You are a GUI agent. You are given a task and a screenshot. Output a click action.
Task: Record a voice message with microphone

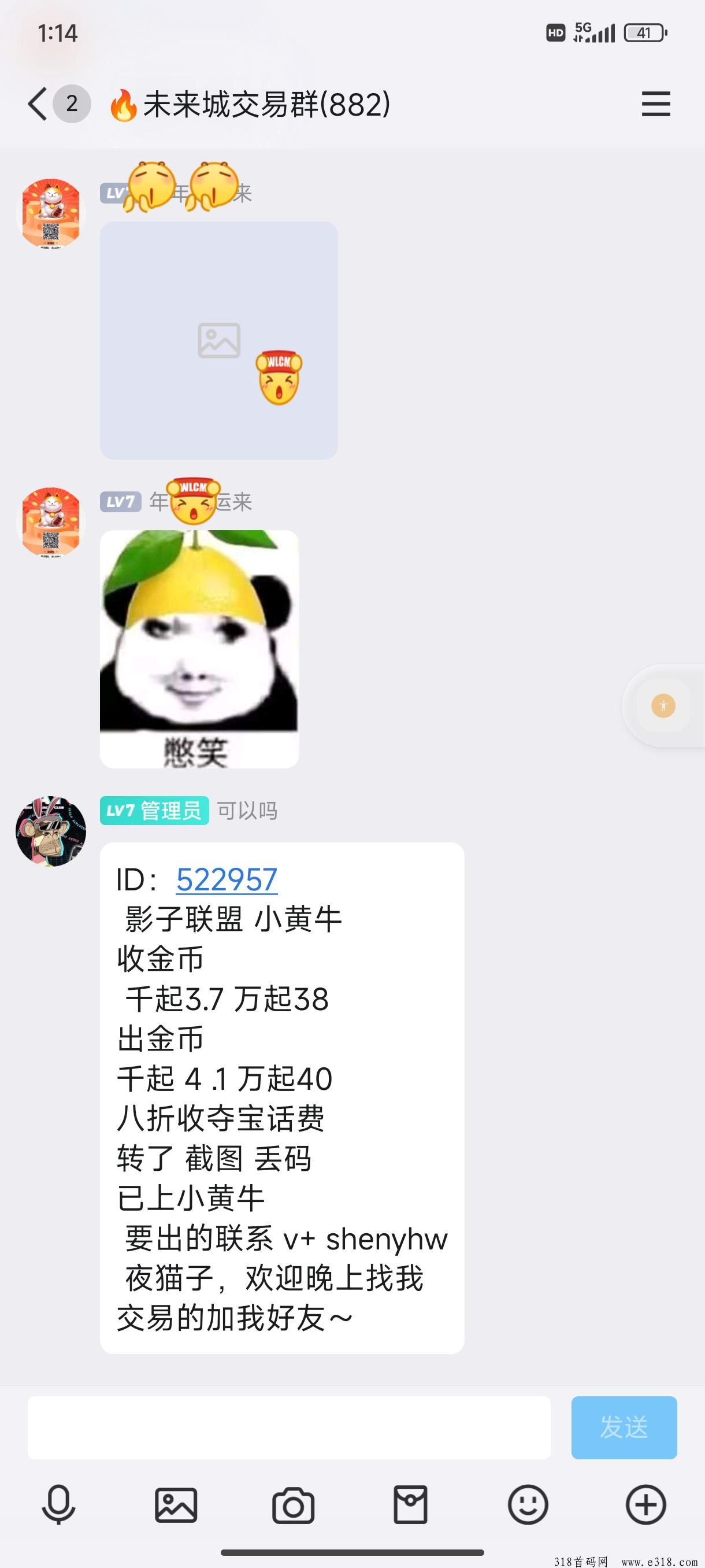click(x=58, y=1505)
